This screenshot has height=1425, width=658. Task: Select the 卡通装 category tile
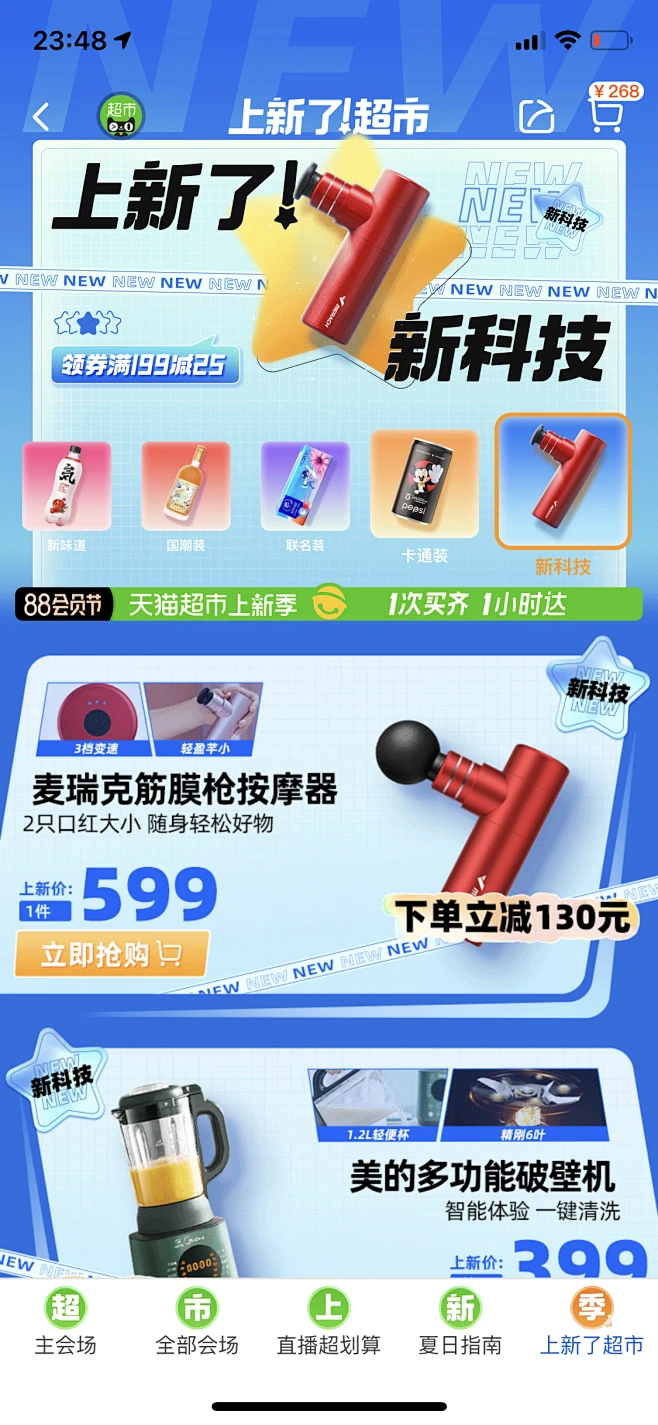424,495
